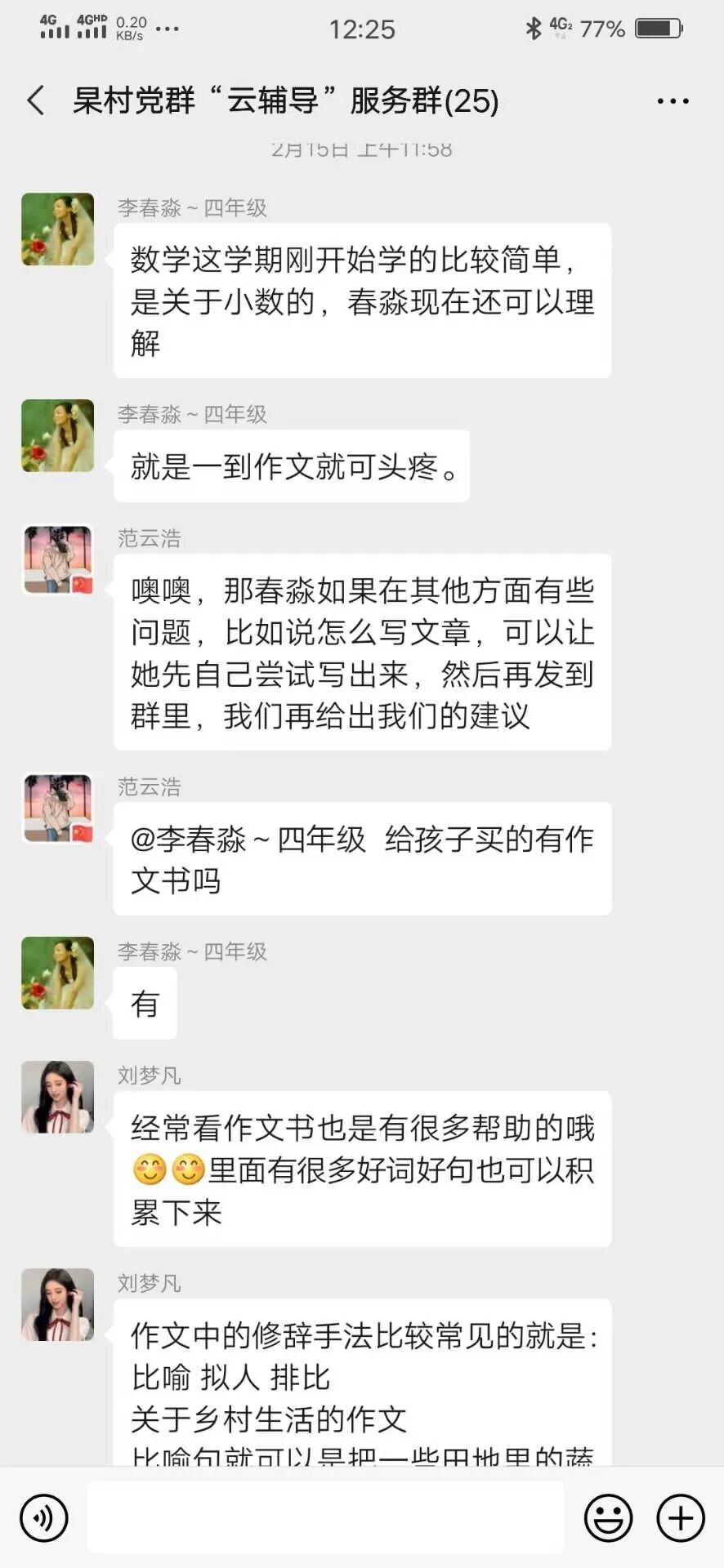Tap 范云浩's avatar beside the 给孩子买的有作文书吗 message
This screenshot has width=724, height=1568.
(58, 808)
